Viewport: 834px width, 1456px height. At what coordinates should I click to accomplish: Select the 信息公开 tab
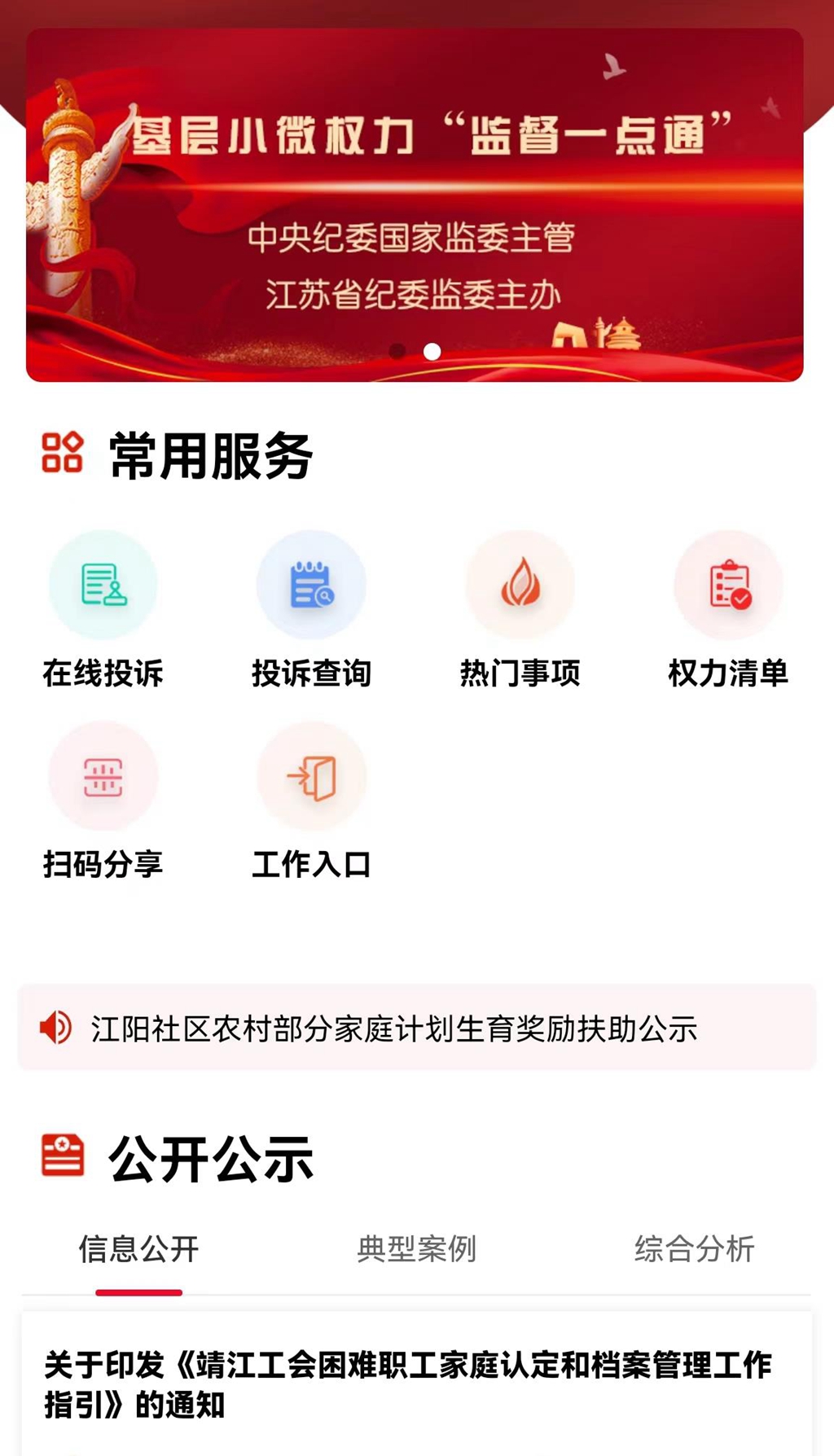pos(138,1249)
